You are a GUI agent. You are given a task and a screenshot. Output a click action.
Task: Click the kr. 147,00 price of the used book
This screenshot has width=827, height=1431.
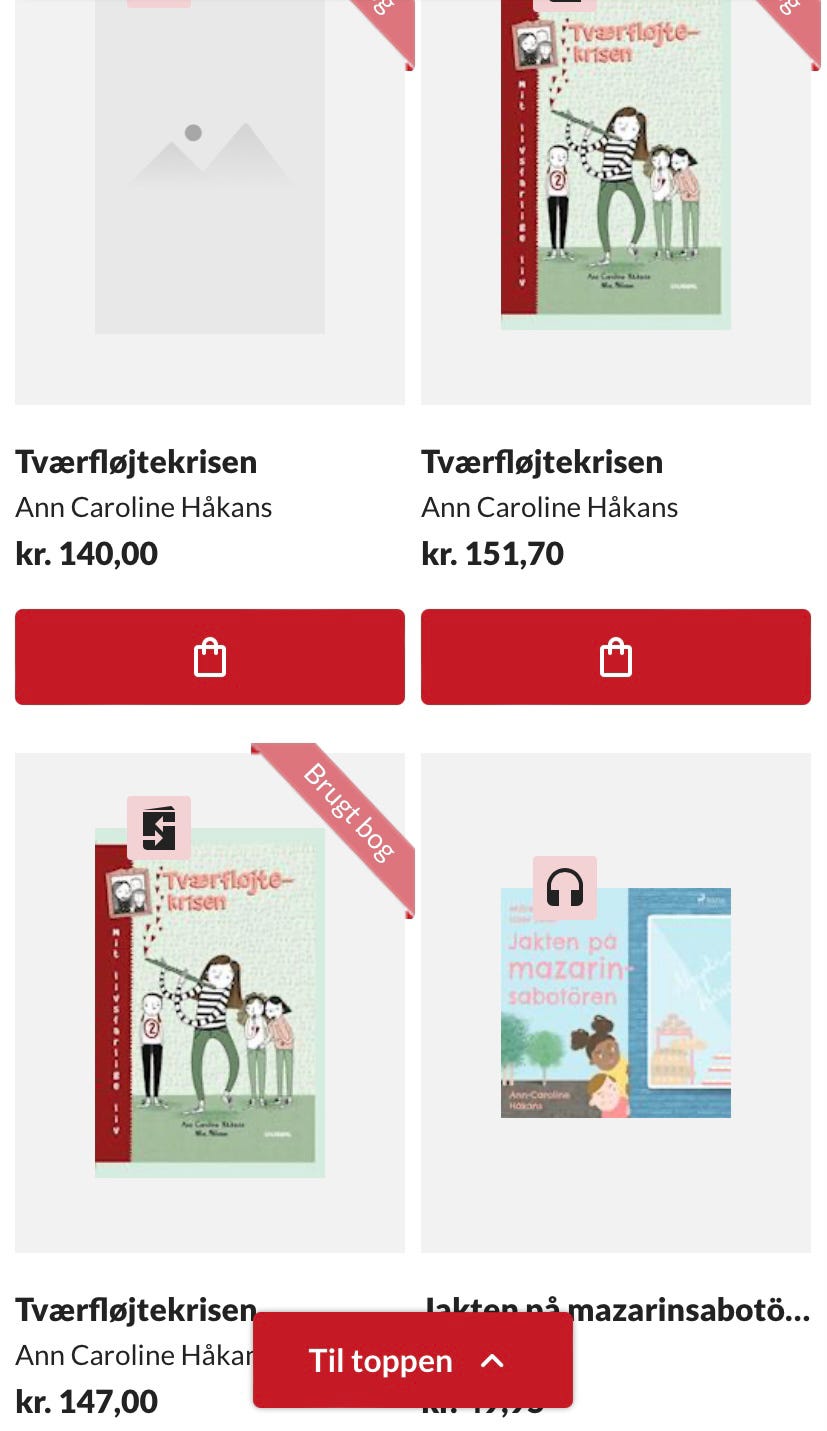[x=86, y=1400]
